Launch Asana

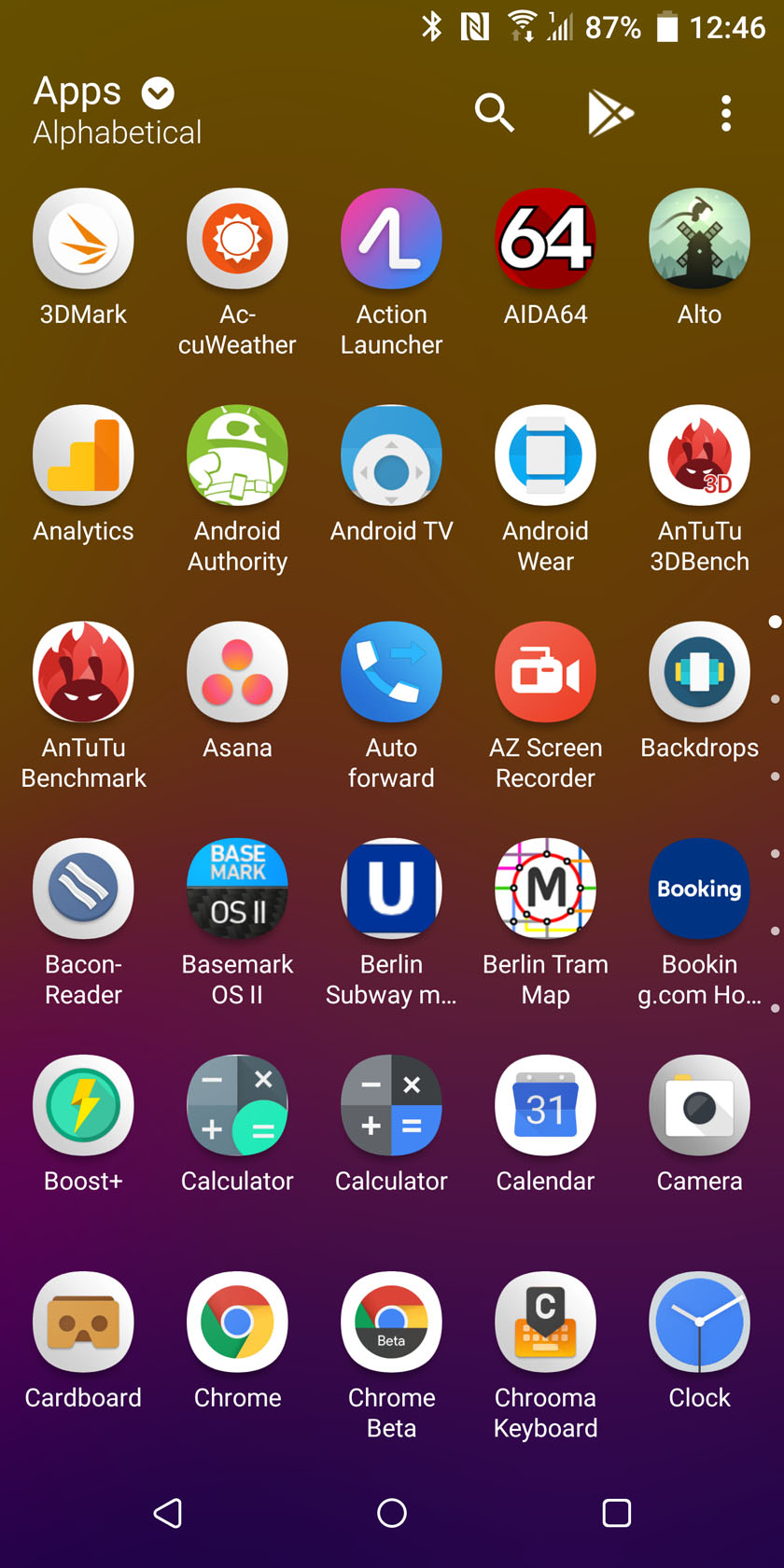coord(237,672)
